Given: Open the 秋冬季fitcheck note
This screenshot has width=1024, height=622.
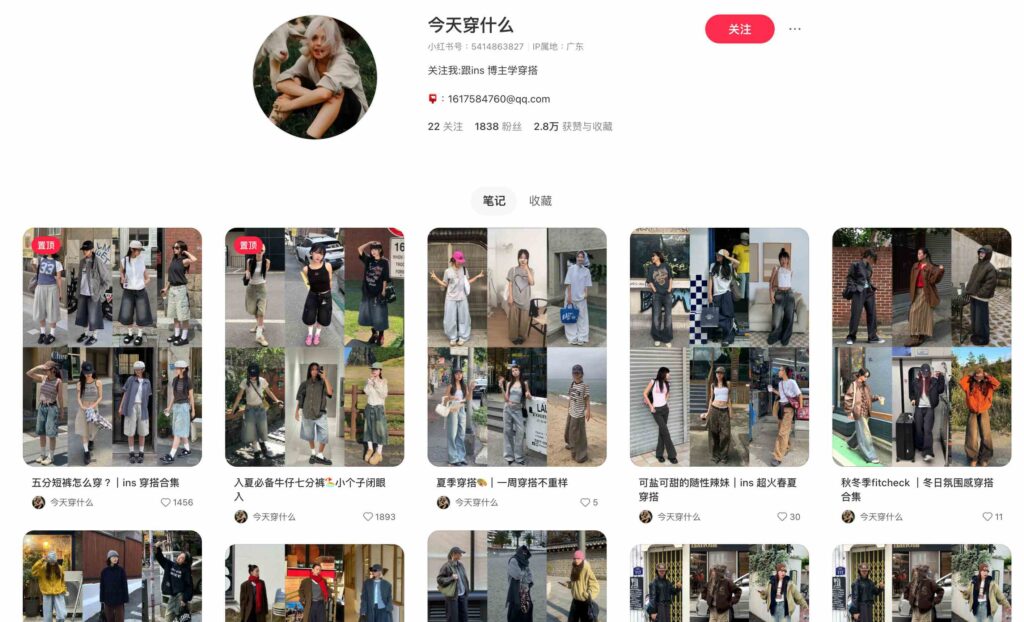Looking at the screenshot, I should pos(921,346).
